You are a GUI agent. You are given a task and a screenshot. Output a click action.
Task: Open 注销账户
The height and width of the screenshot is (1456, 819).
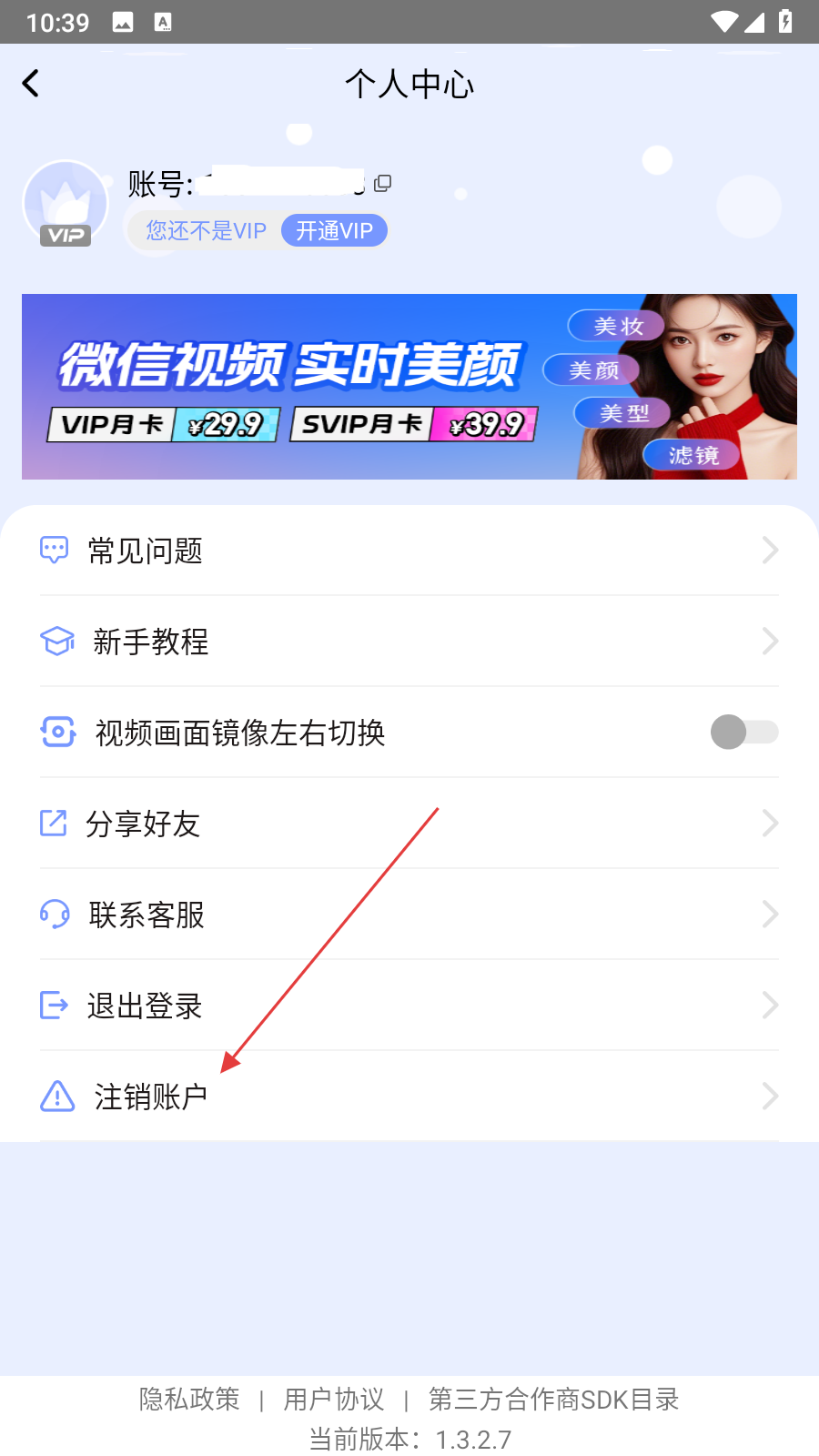pos(409,1097)
